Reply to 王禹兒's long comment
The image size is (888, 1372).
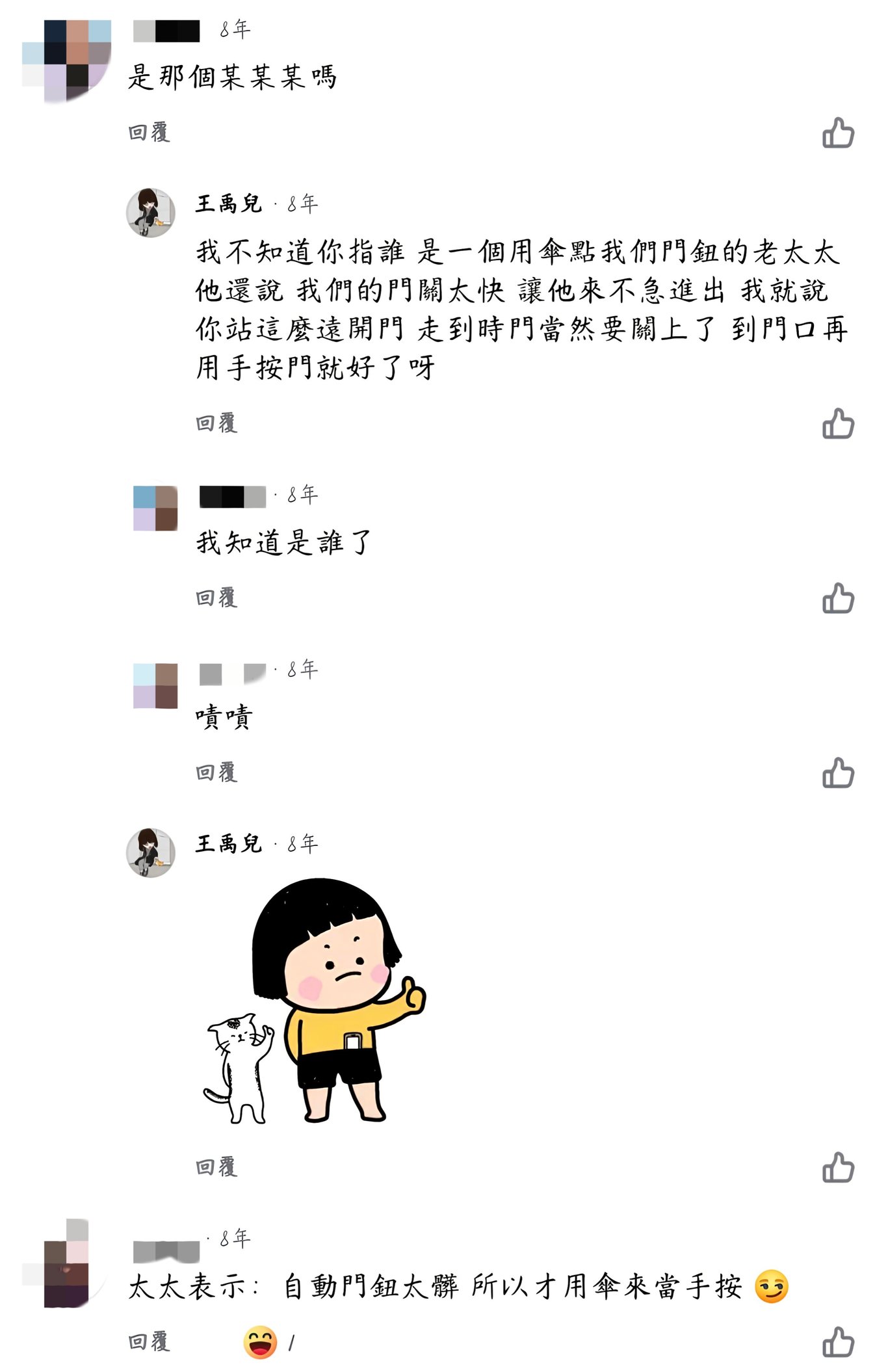[216, 423]
